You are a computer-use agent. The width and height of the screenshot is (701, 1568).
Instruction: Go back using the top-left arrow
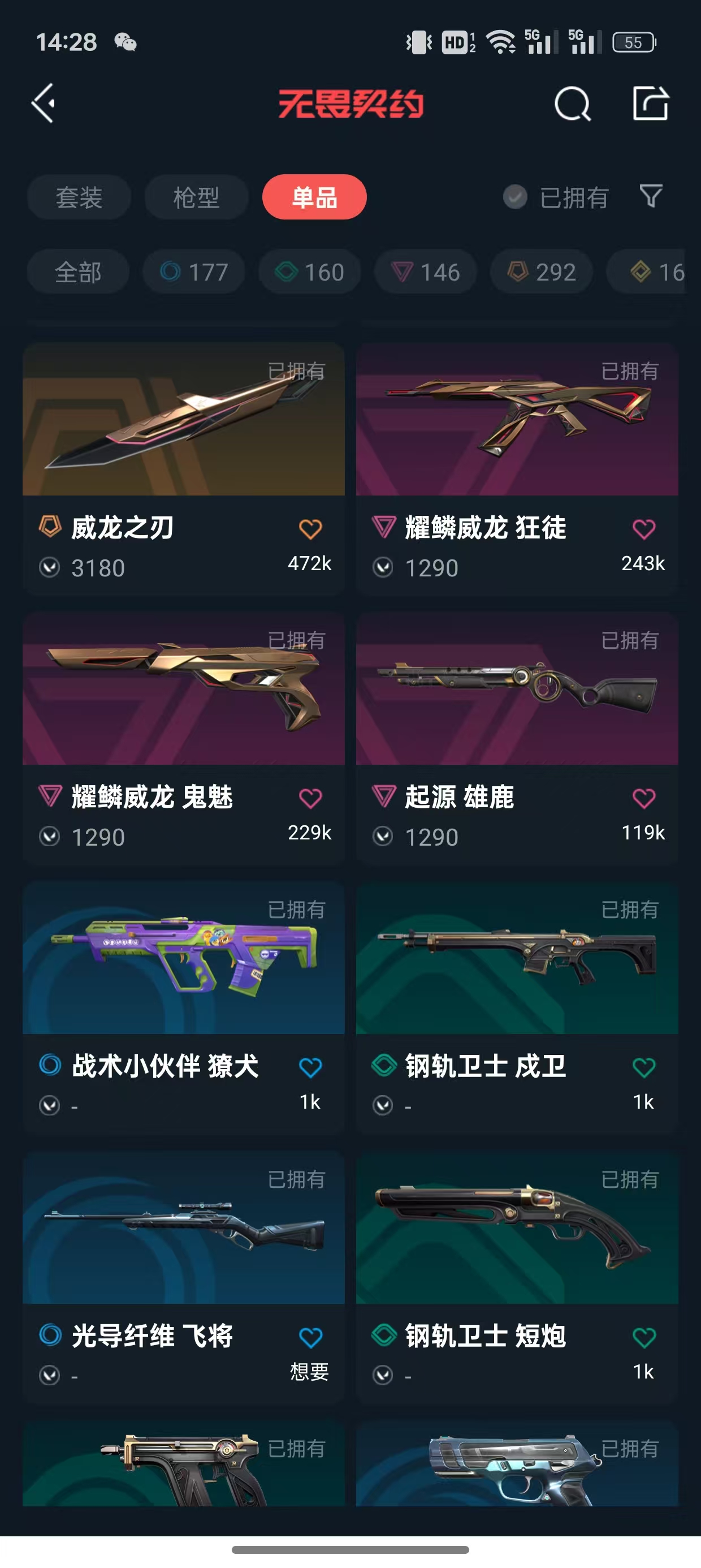coord(43,103)
